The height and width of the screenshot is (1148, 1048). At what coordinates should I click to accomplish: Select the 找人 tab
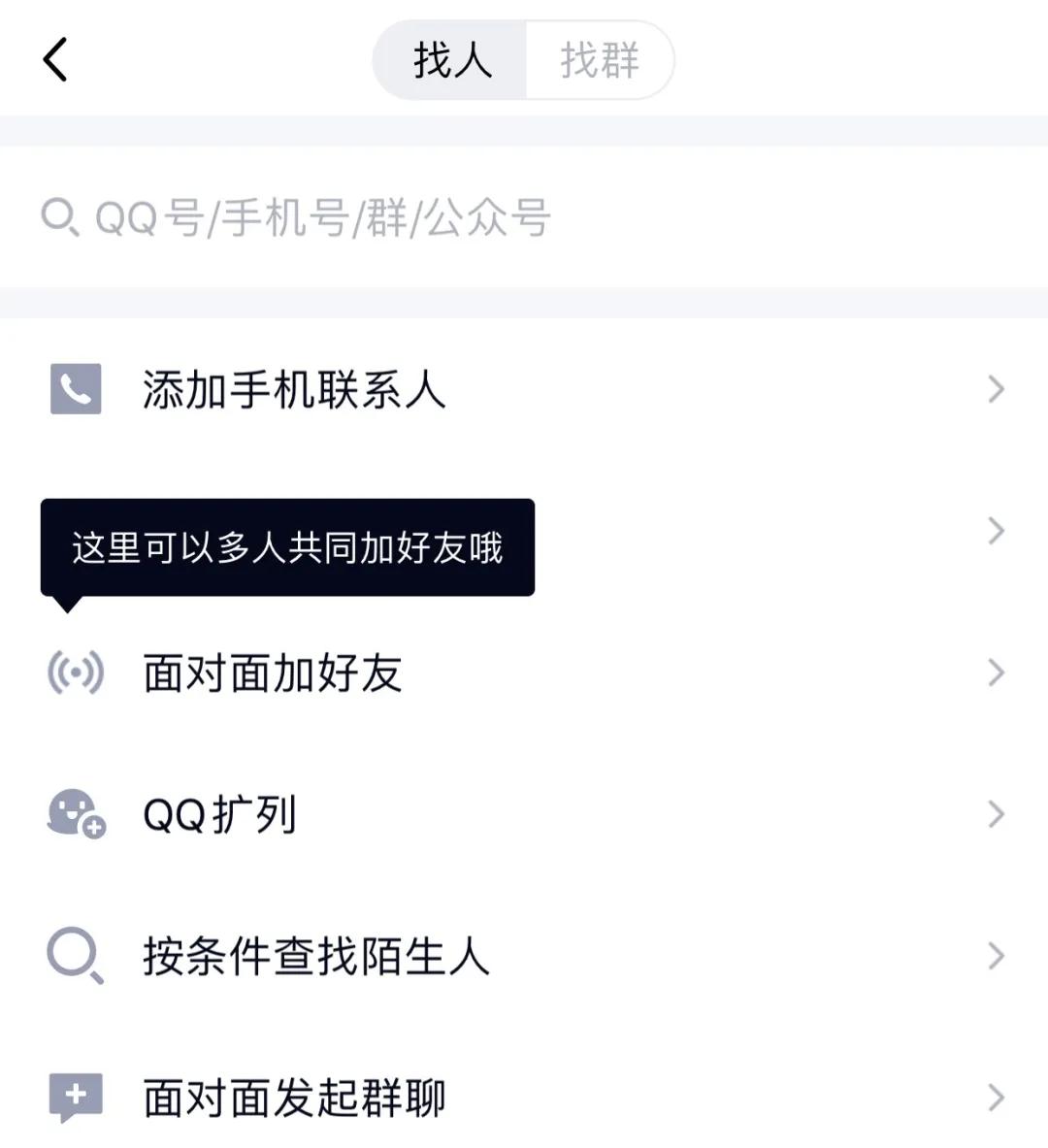click(452, 60)
